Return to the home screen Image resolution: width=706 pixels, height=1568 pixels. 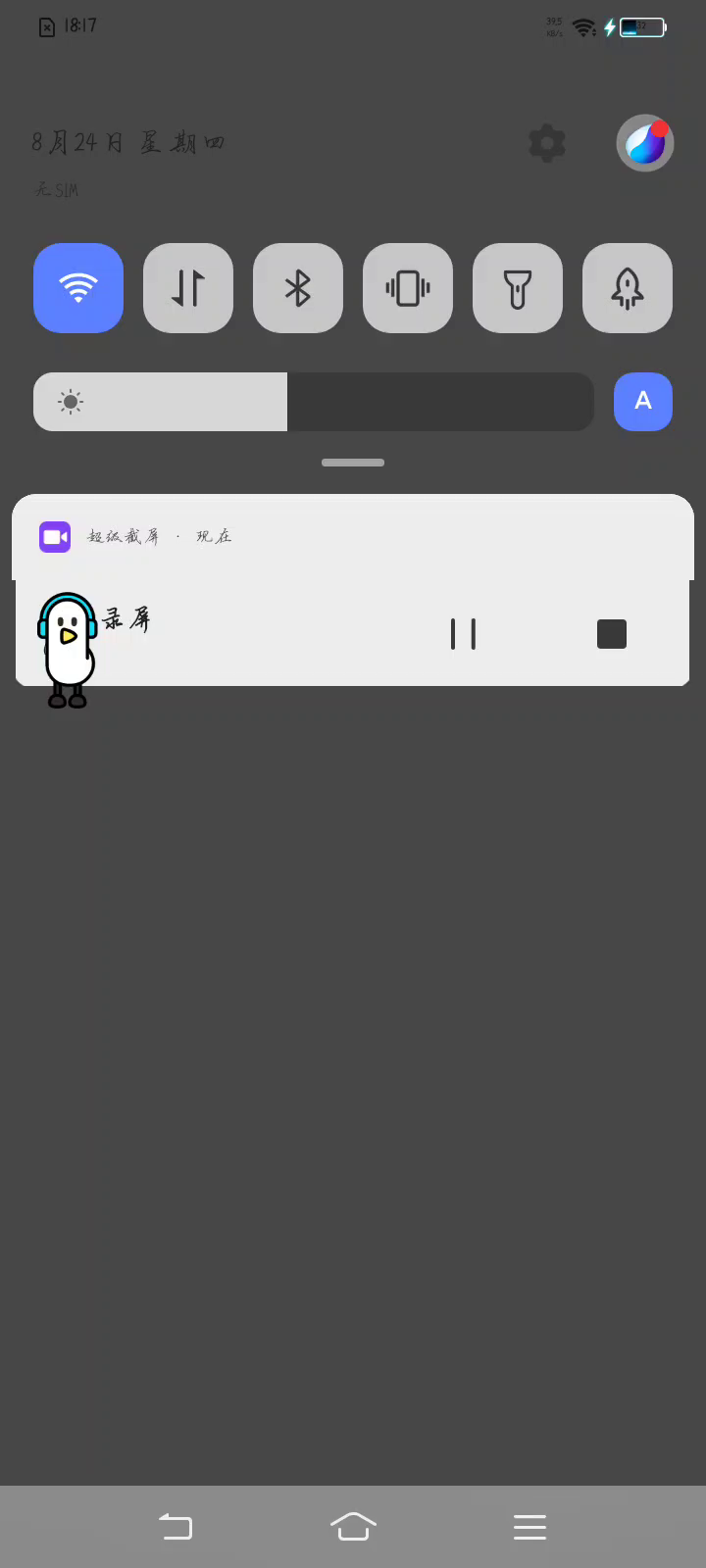[353, 1527]
